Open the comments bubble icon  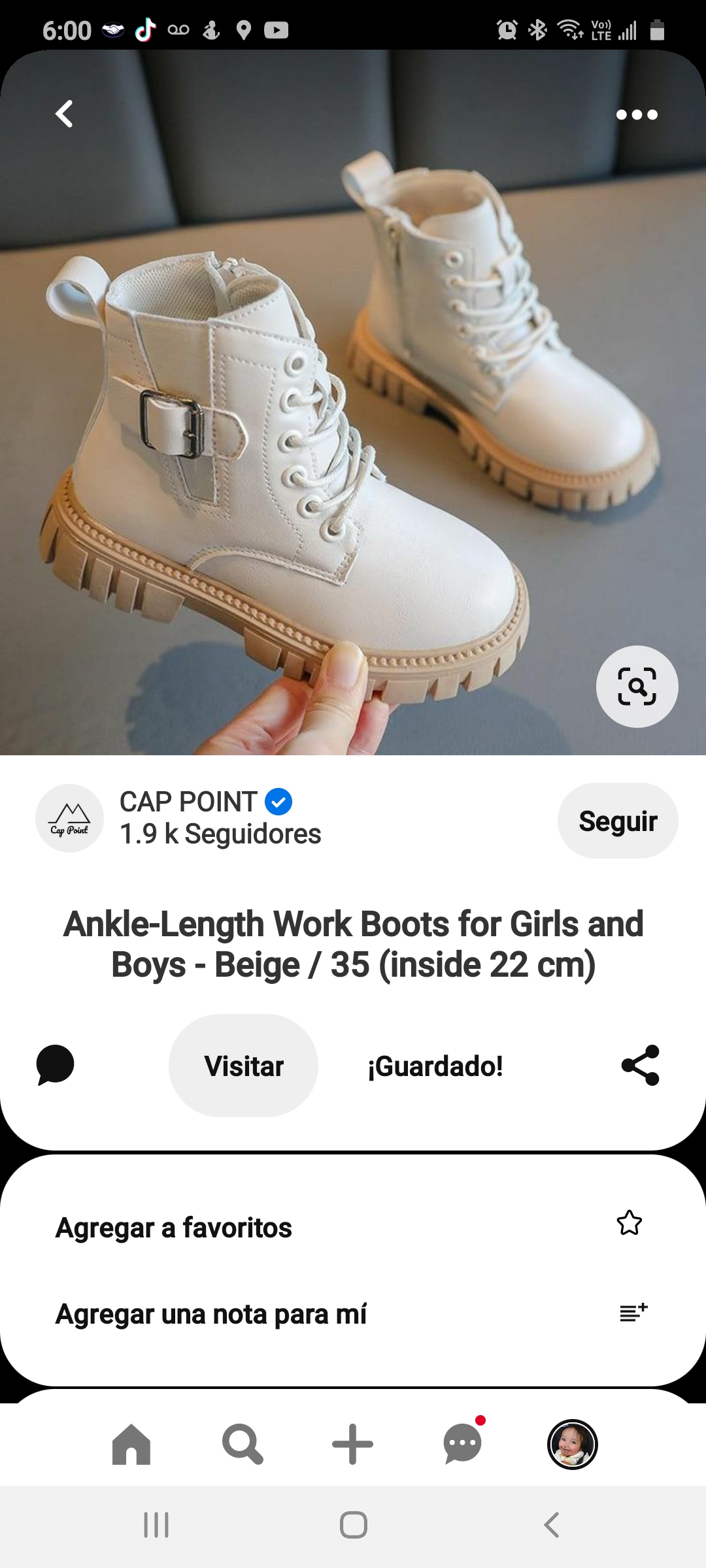click(x=56, y=1065)
